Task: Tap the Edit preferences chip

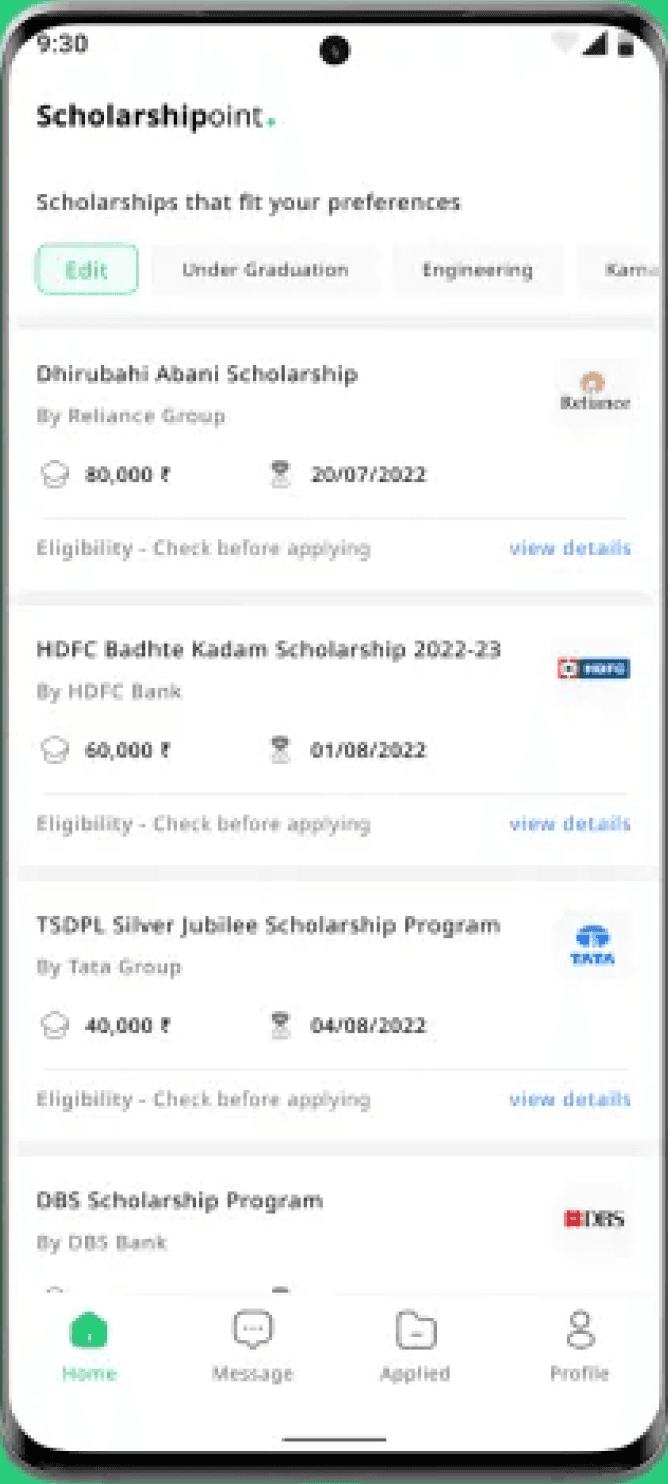Action: pyautogui.click(x=87, y=269)
